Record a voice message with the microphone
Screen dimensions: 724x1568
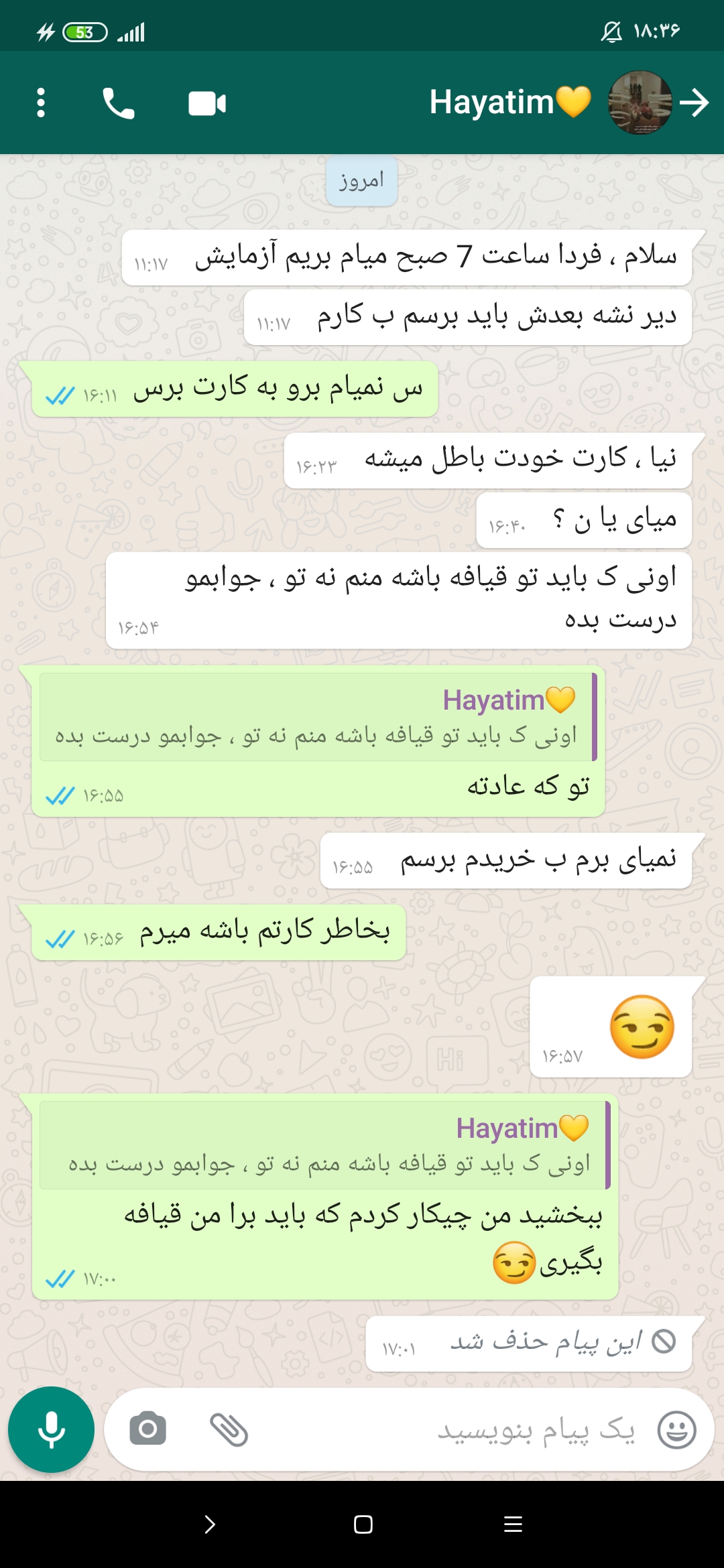click(51, 1429)
